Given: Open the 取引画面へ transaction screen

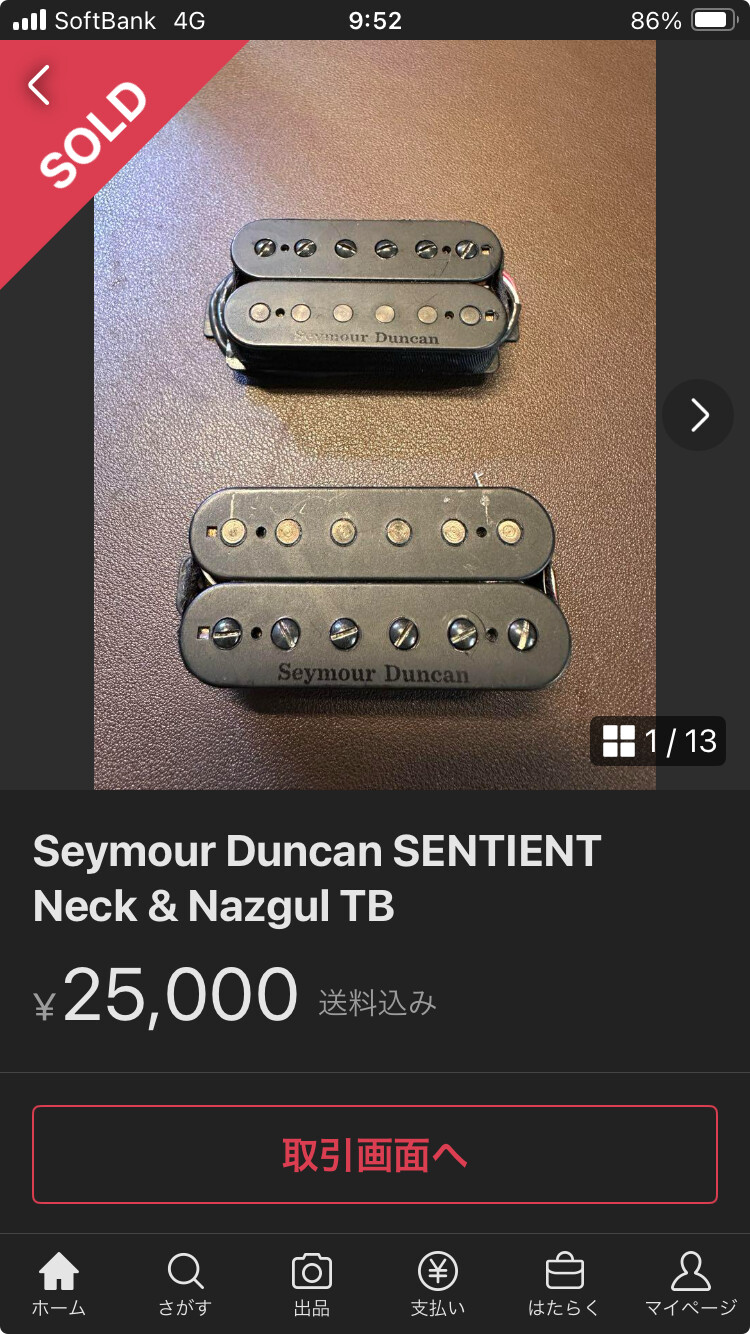Looking at the screenshot, I should coord(375,1154).
